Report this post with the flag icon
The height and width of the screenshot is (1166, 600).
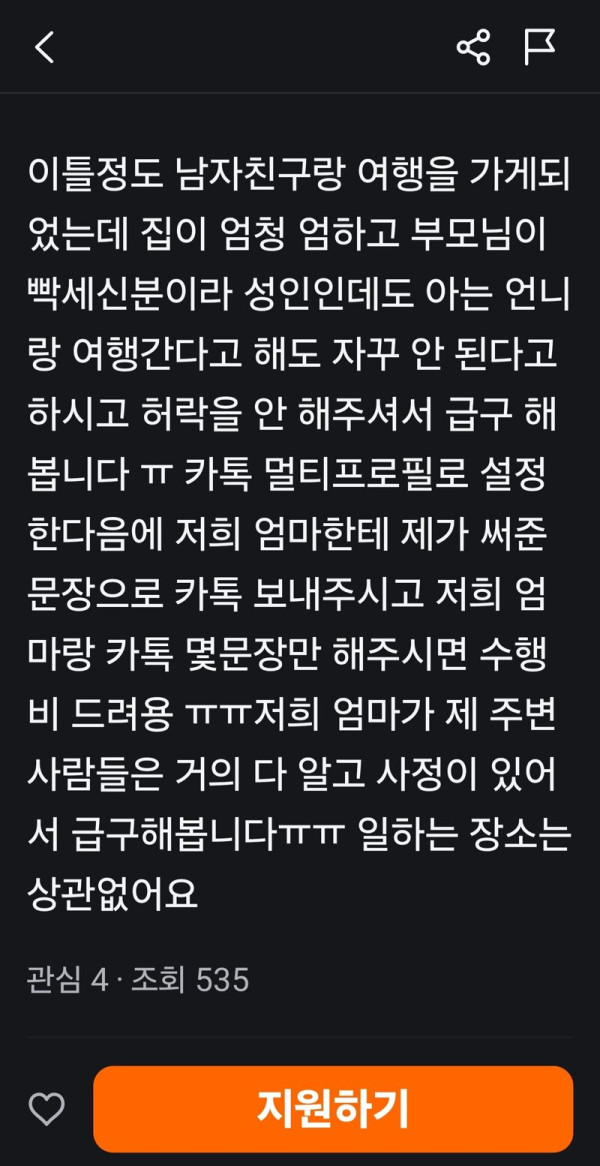pyautogui.click(x=540, y=47)
